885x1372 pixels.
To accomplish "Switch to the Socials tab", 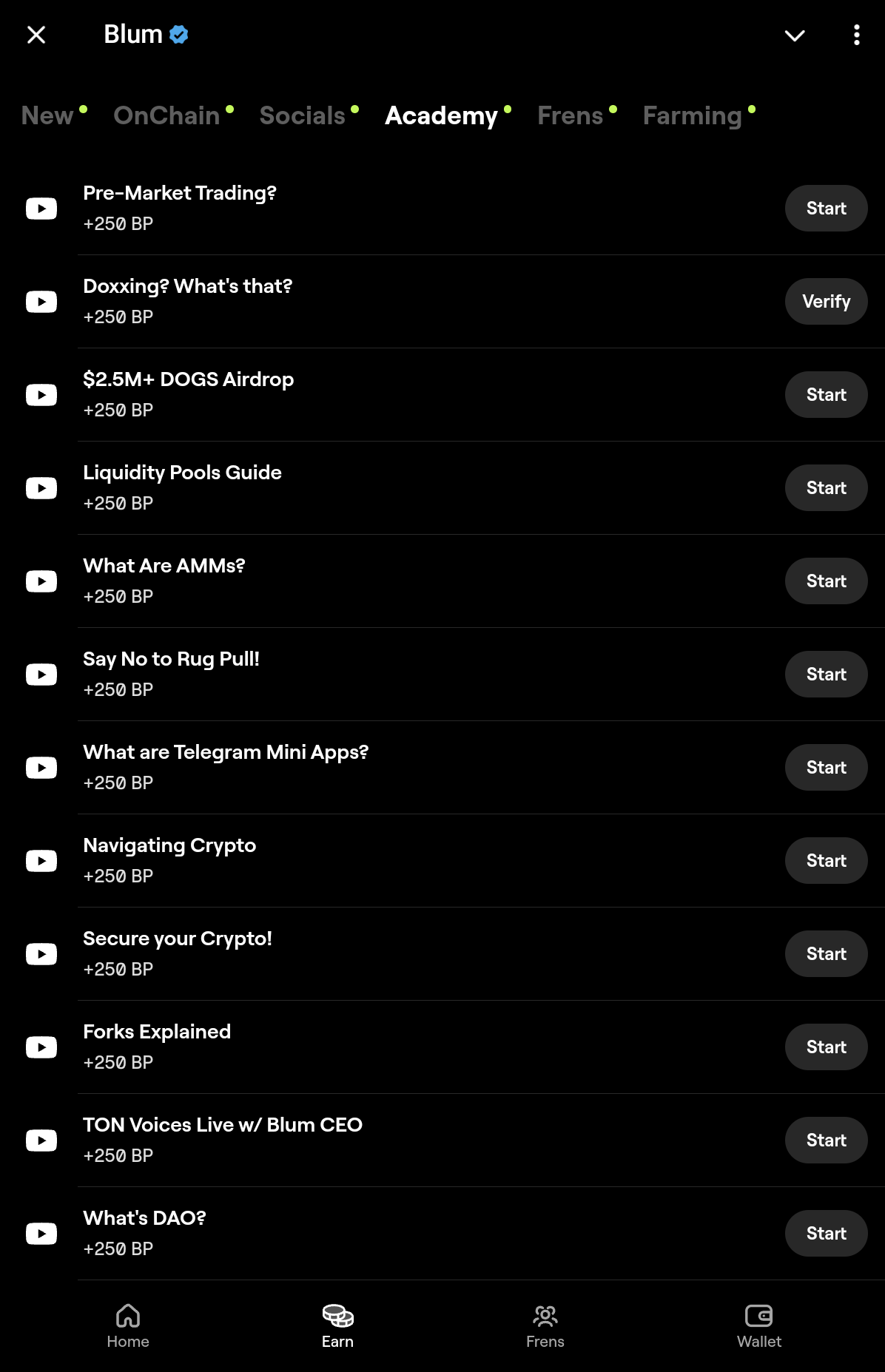I will (303, 115).
